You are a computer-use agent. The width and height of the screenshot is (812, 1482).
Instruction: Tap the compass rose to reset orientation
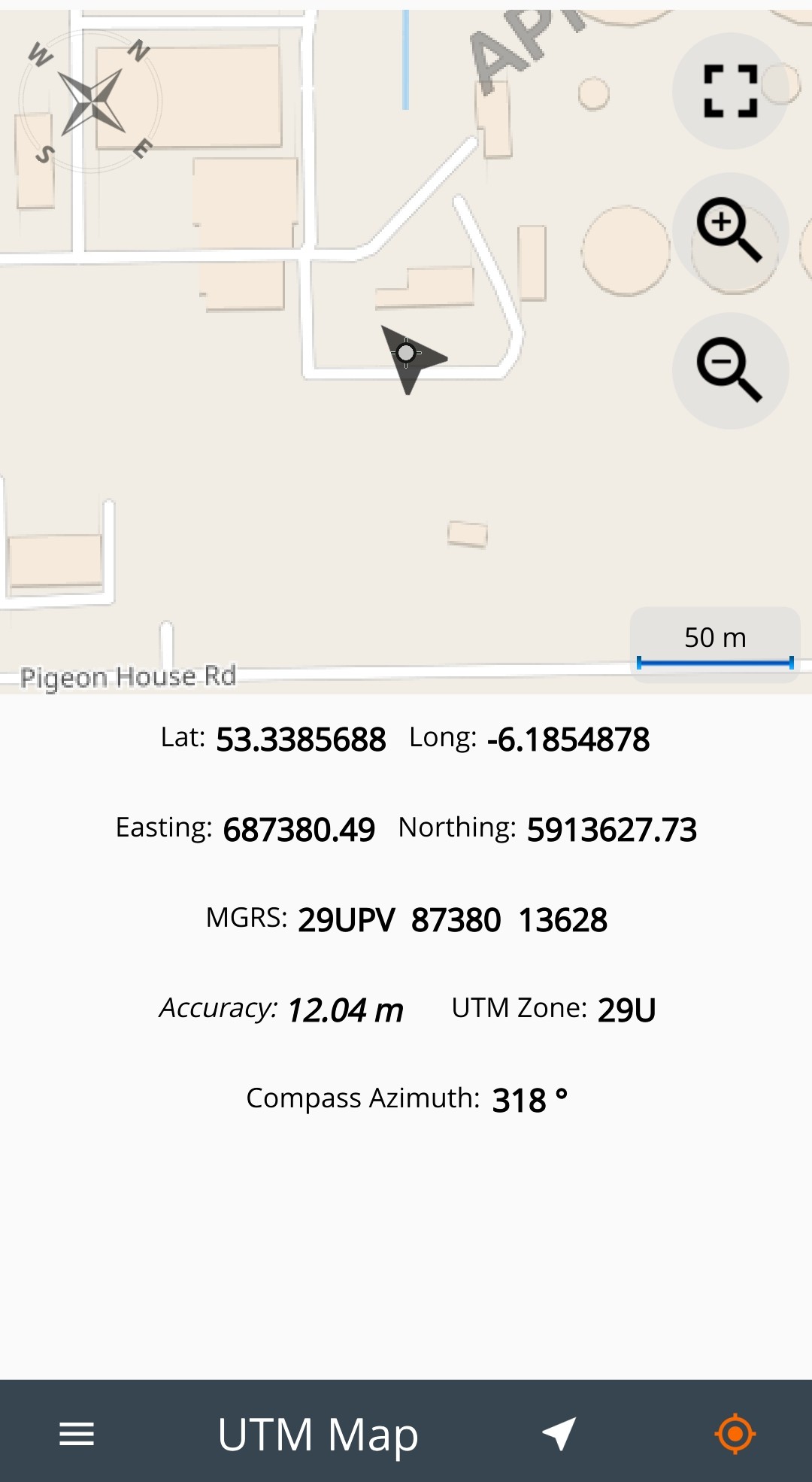(x=91, y=102)
